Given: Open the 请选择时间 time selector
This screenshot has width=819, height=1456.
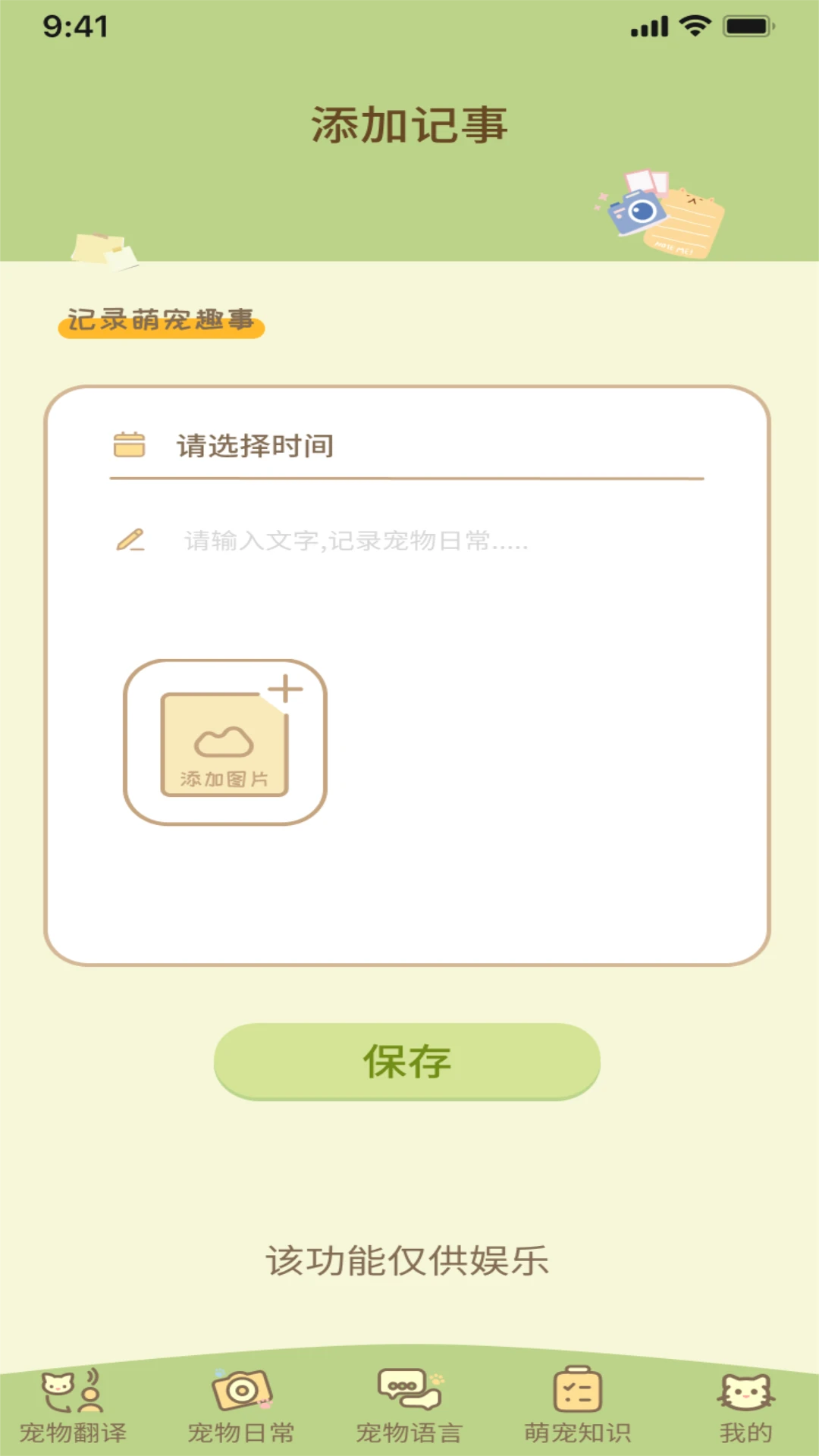Looking at the screenshot, I should (254, 447).
